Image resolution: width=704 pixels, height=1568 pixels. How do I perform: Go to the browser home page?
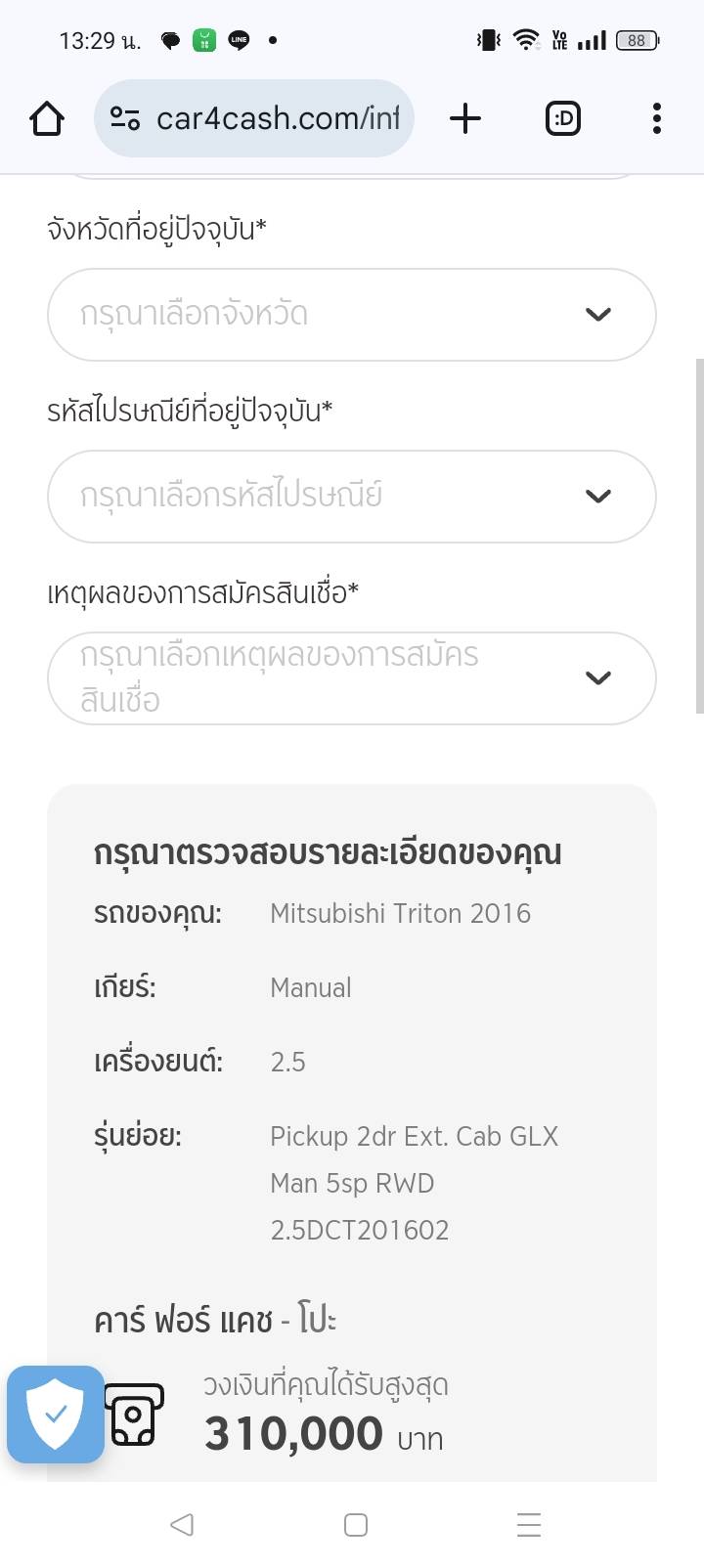pyautogui.click(x=47, y=118)
